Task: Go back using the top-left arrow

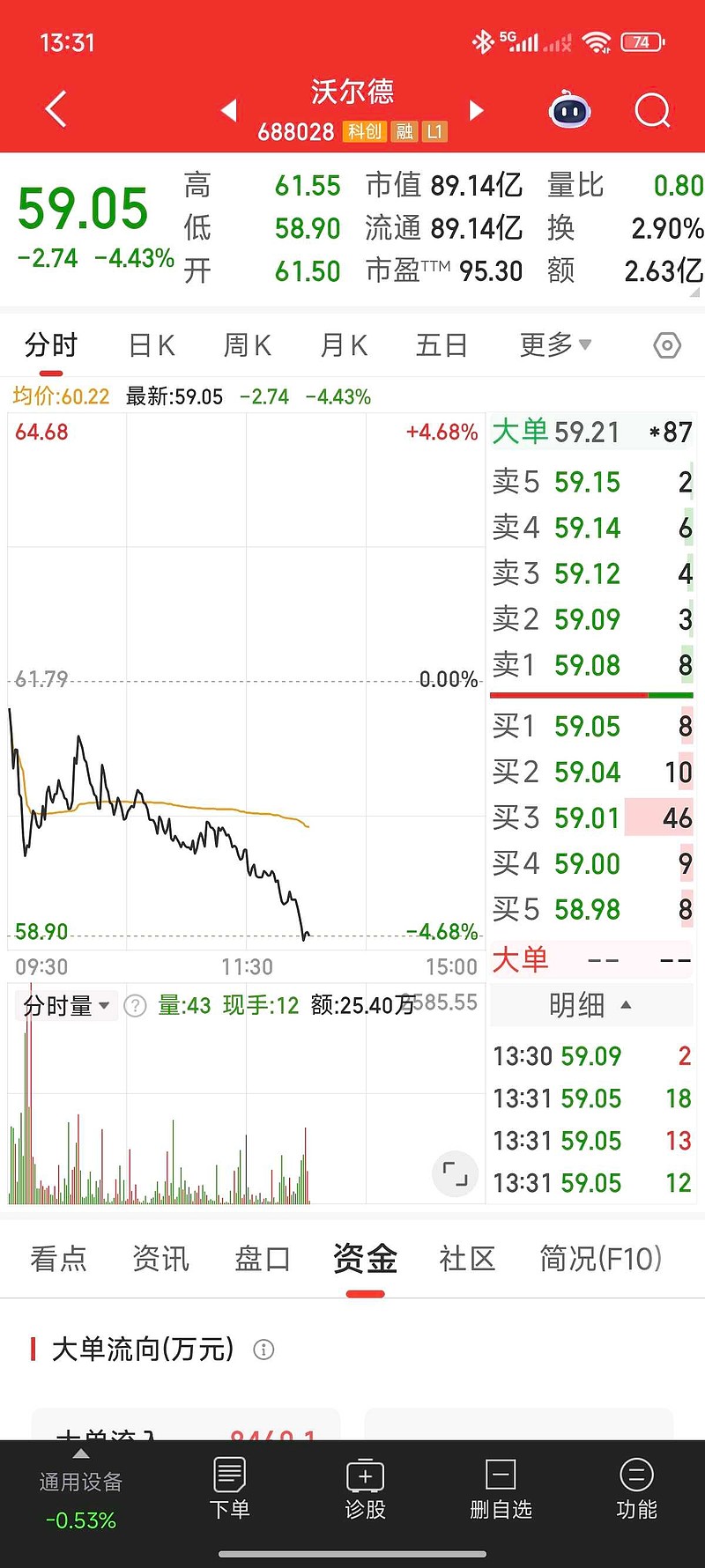Action: tap(56, 110)
